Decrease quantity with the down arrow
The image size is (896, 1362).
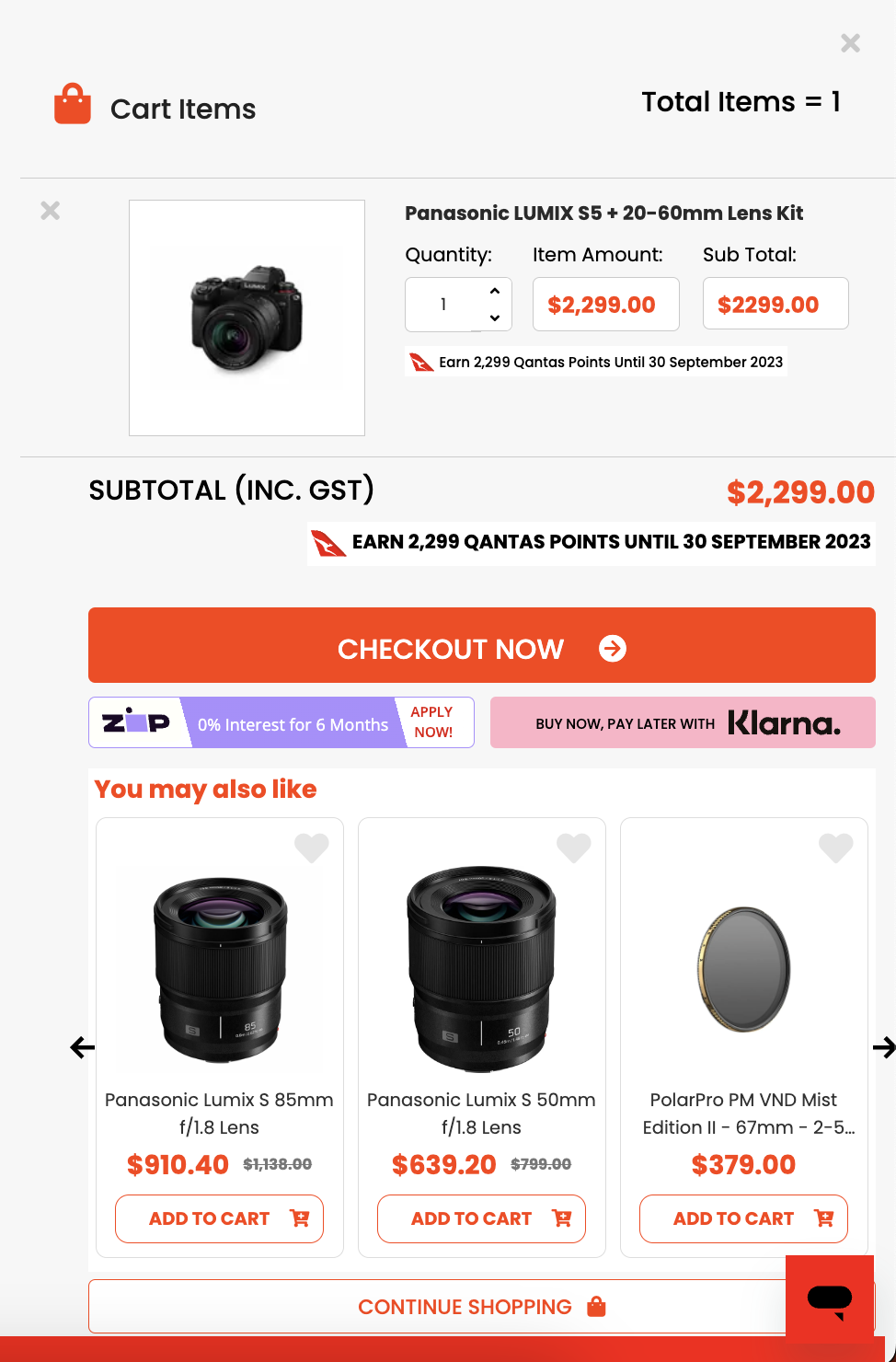pos(495,317)
